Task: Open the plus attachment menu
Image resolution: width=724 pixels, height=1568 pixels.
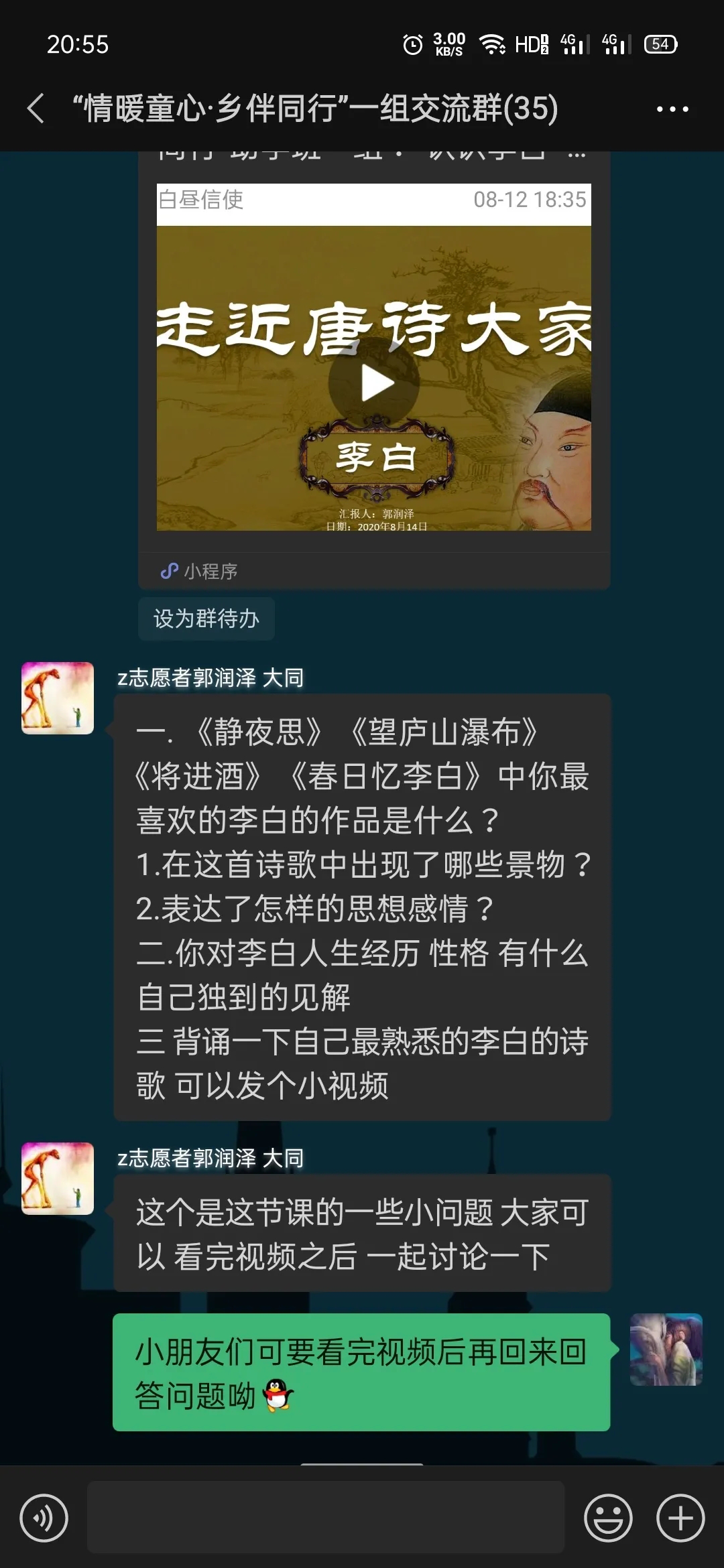Action: coord(680,1518)
